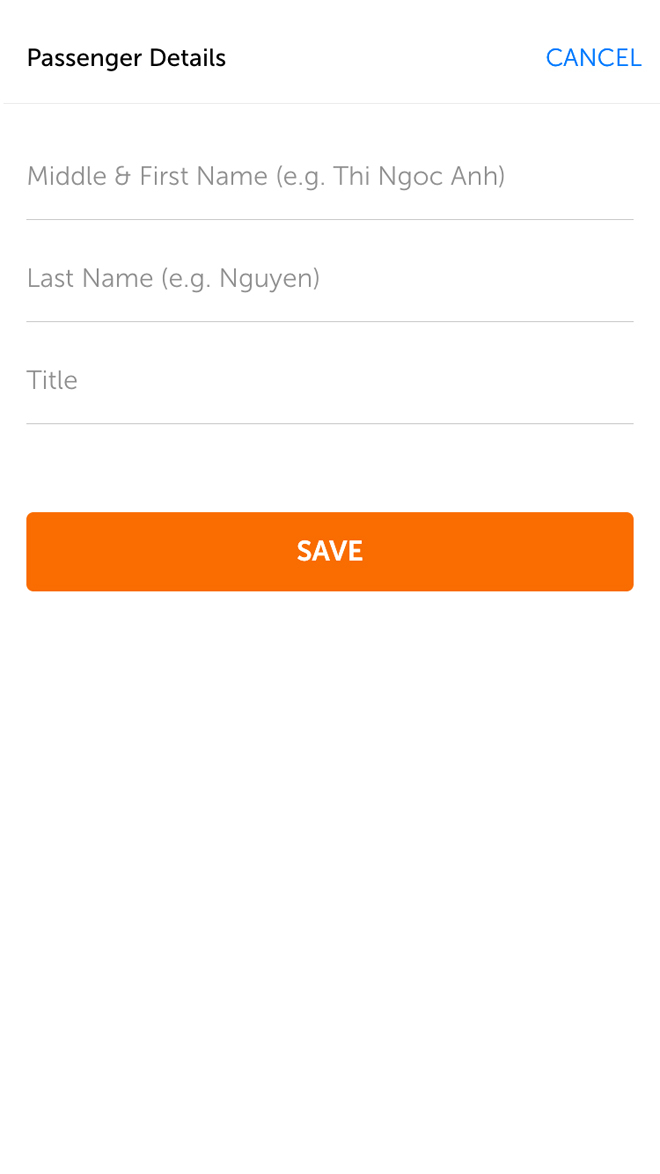The image size is (660, 1174).
Task: Save the passenger details
Action: pos(330,552)
